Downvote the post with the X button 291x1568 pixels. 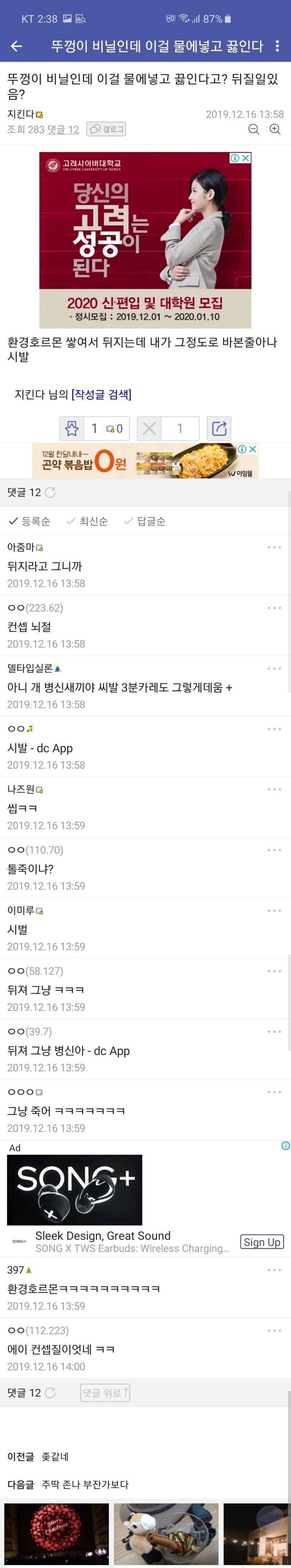pos(149,429)
